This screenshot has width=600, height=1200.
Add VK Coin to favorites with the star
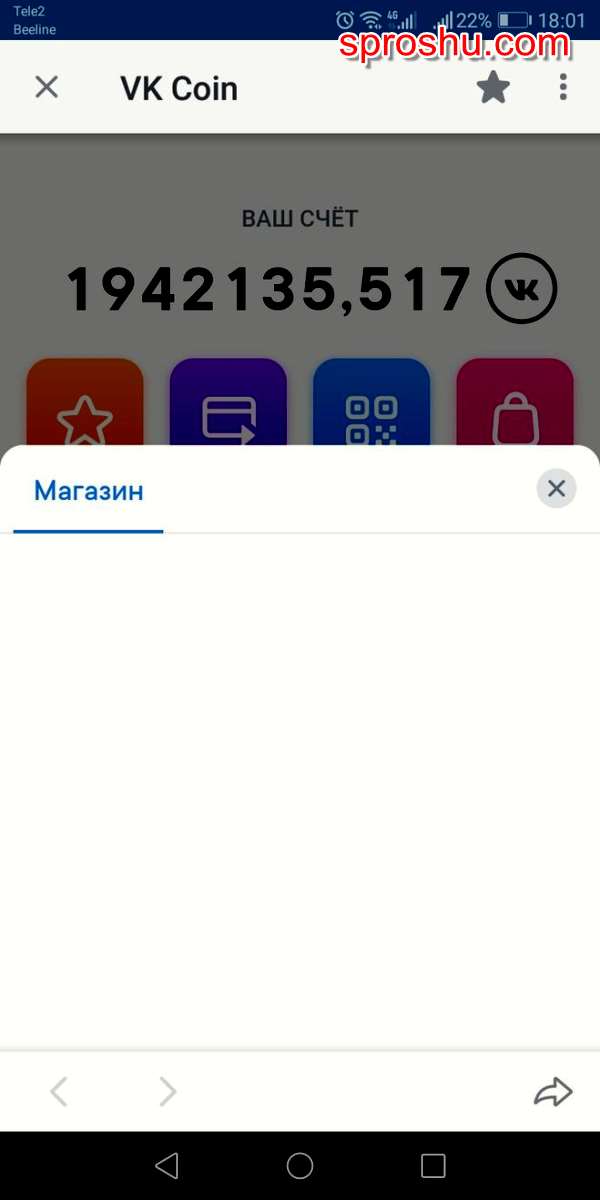[x=493, y=88]
